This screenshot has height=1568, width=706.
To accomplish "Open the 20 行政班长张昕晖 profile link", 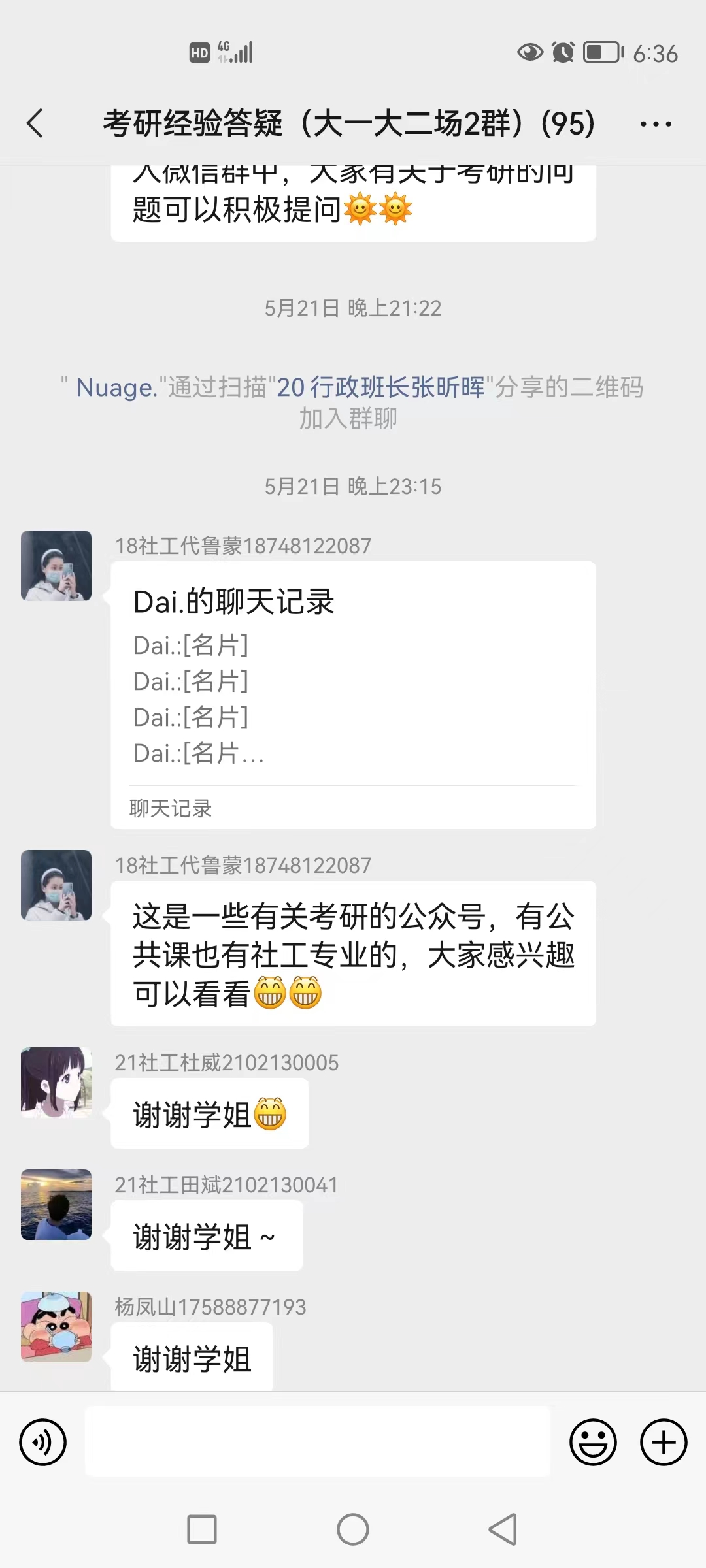I will [x=380, y=387].
